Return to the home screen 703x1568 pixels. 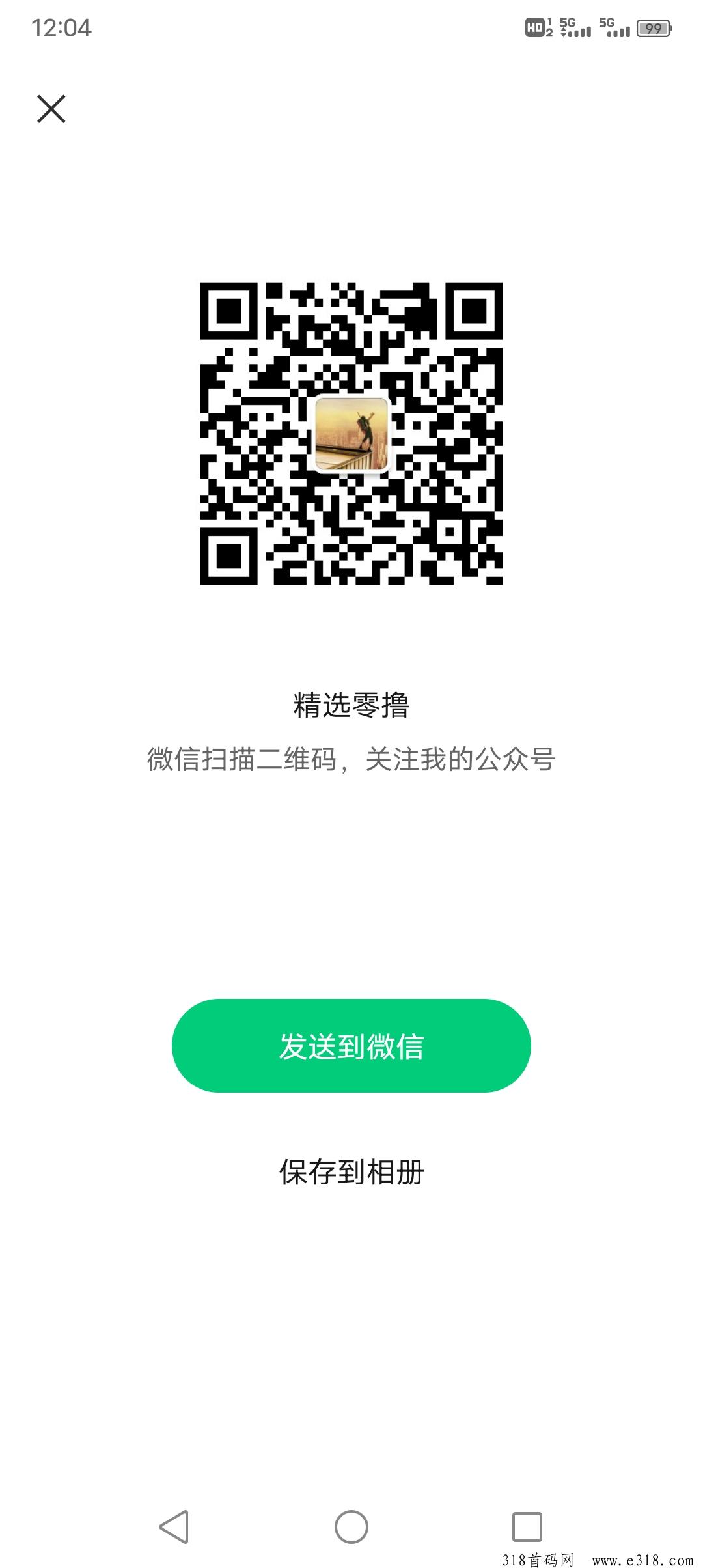351,1526
